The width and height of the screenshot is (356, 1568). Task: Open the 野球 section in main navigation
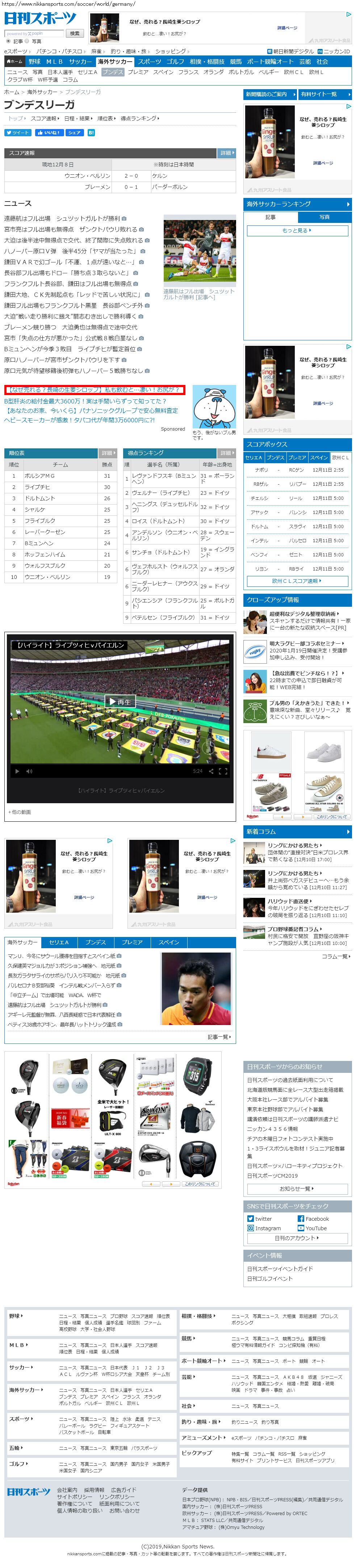point(34,62)
